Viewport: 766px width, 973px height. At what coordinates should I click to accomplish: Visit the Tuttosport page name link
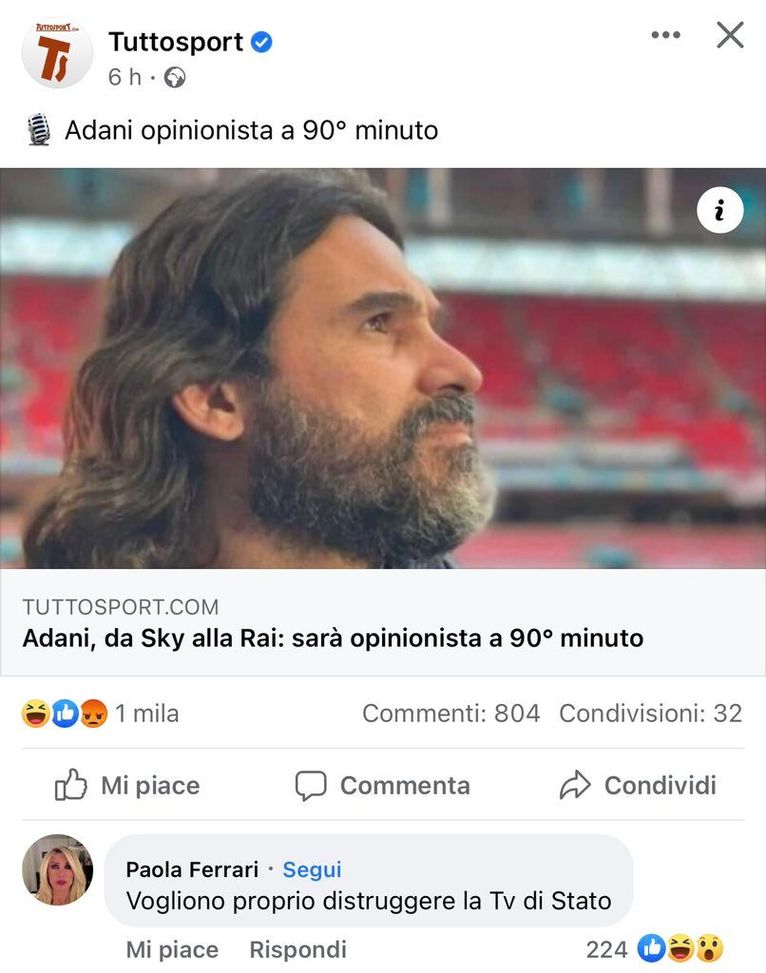pos(176,42)
